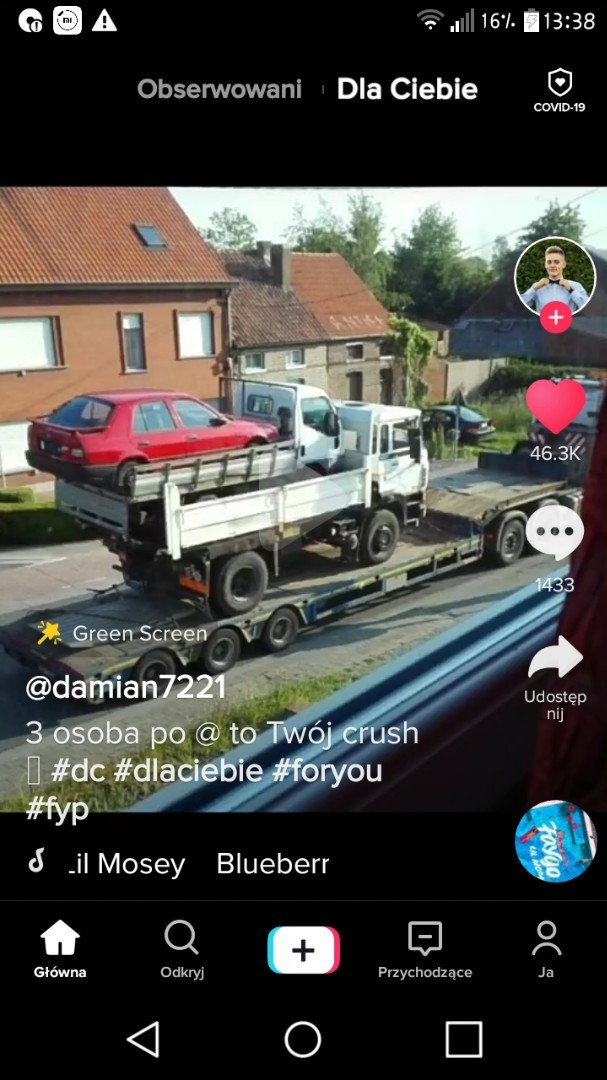Open the COVID-19 info shield

click(559, 90)
